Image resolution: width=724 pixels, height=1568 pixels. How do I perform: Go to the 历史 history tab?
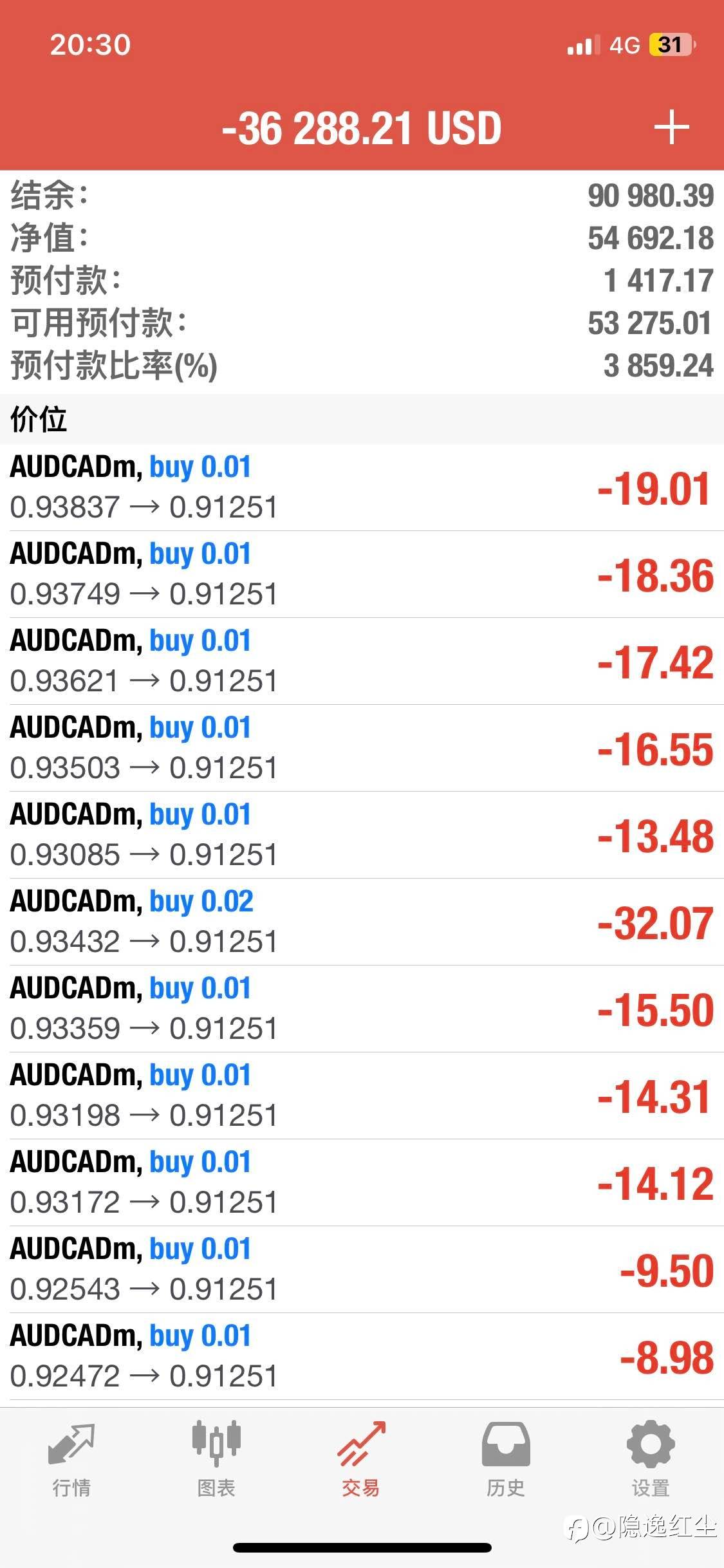coord(506,1459)
